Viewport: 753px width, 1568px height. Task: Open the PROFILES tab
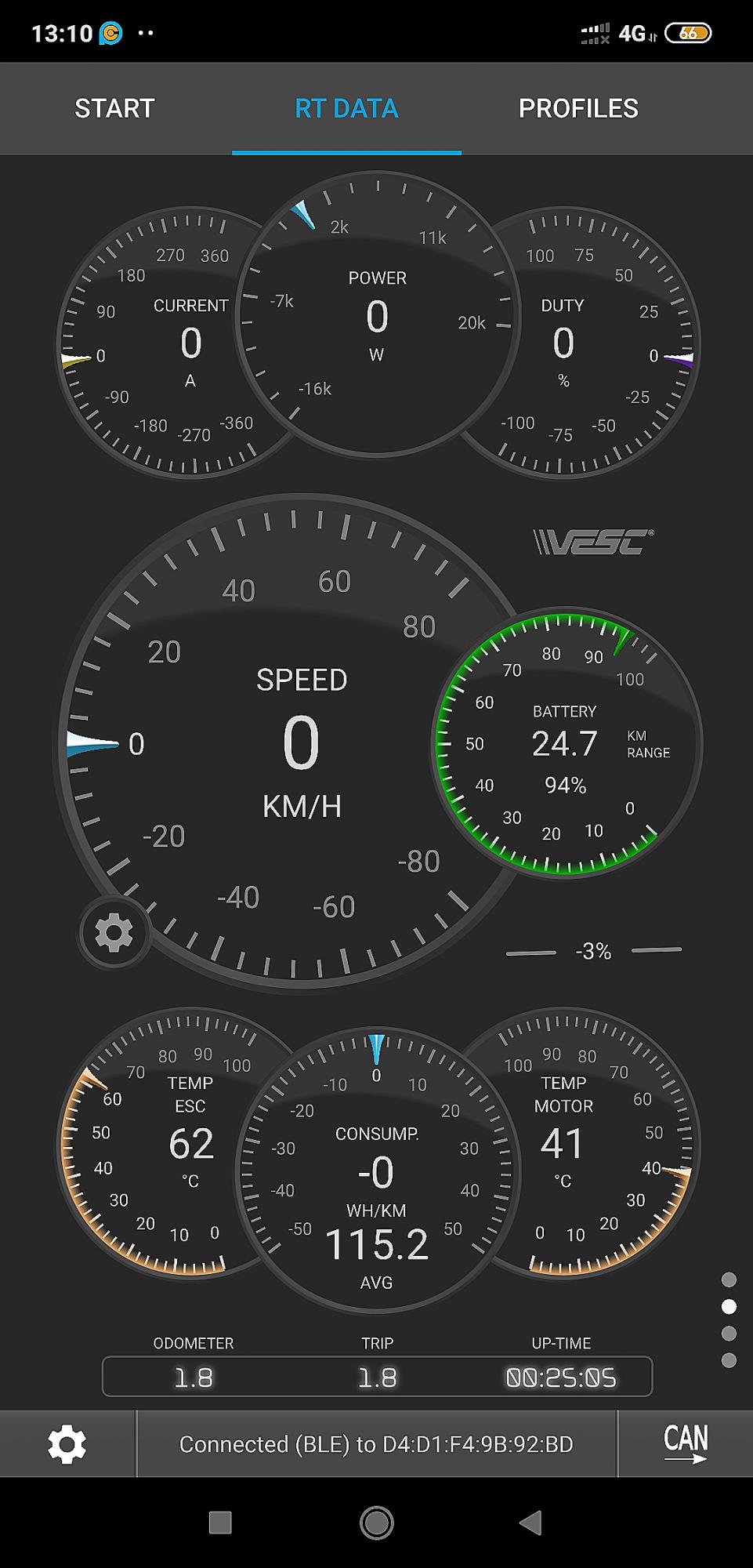pyautogui.click(x=578, y=108)
